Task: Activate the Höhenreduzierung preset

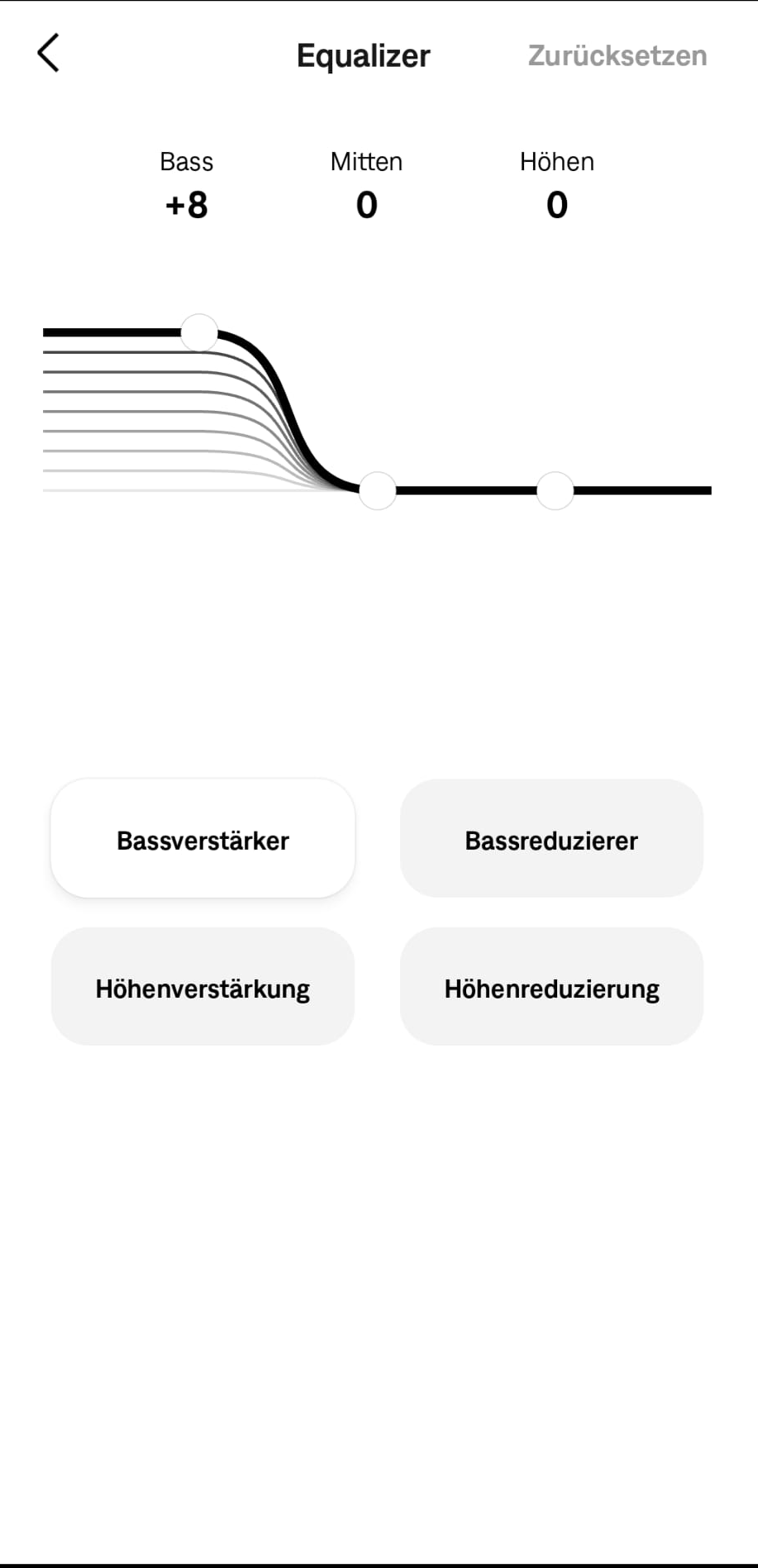Action: tap(551, 986)
